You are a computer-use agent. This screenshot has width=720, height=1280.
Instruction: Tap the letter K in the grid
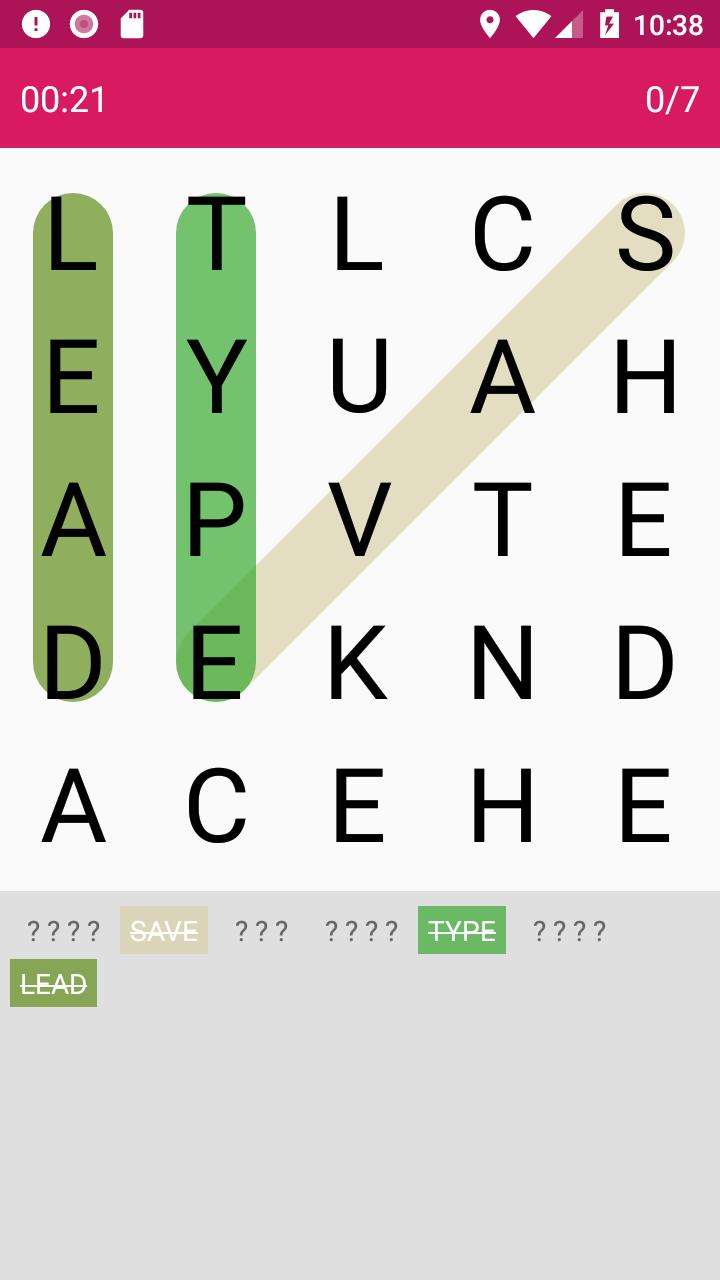tap(357, 662)
